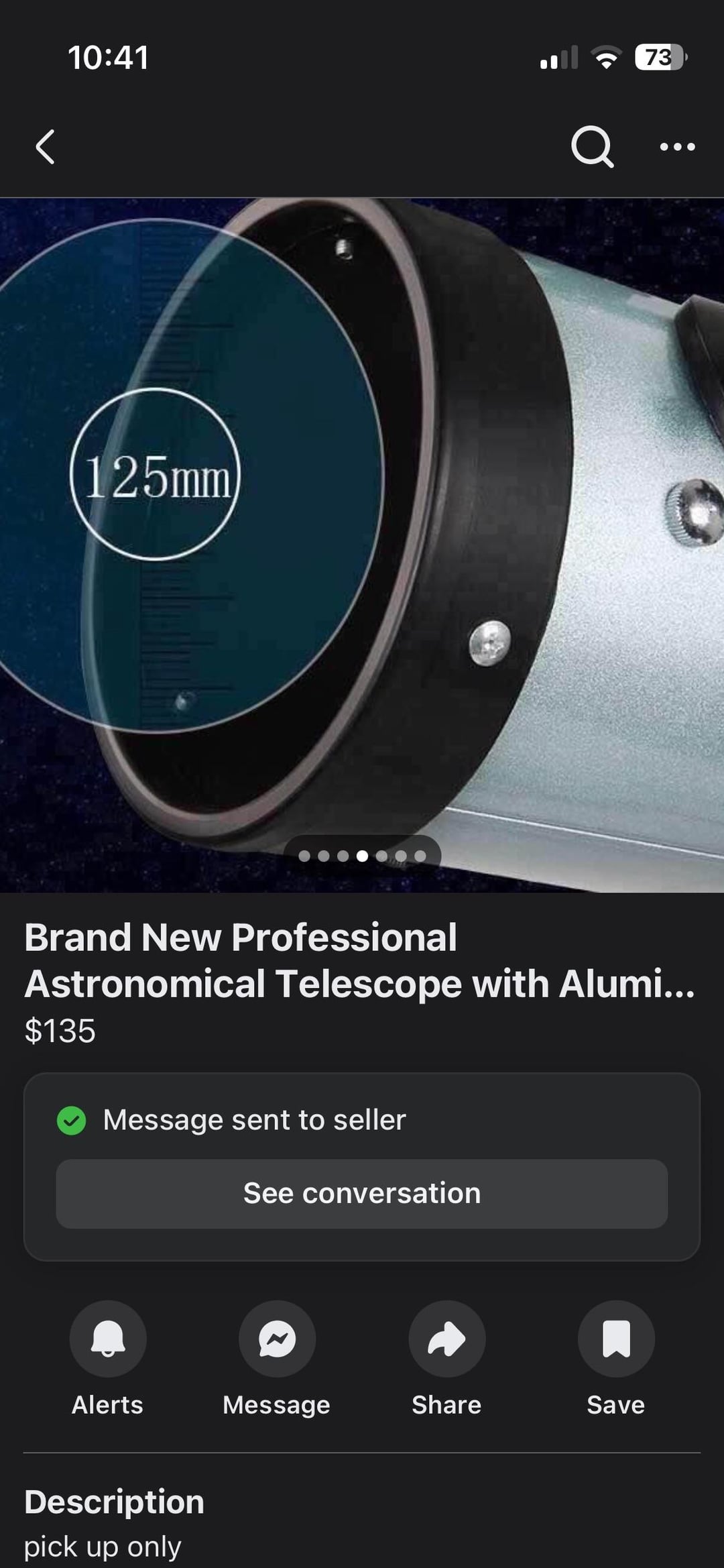Viewport: 724px width, 1568px height.
Task: Open the search magnifier icon
Action: (x=592, y=147)
